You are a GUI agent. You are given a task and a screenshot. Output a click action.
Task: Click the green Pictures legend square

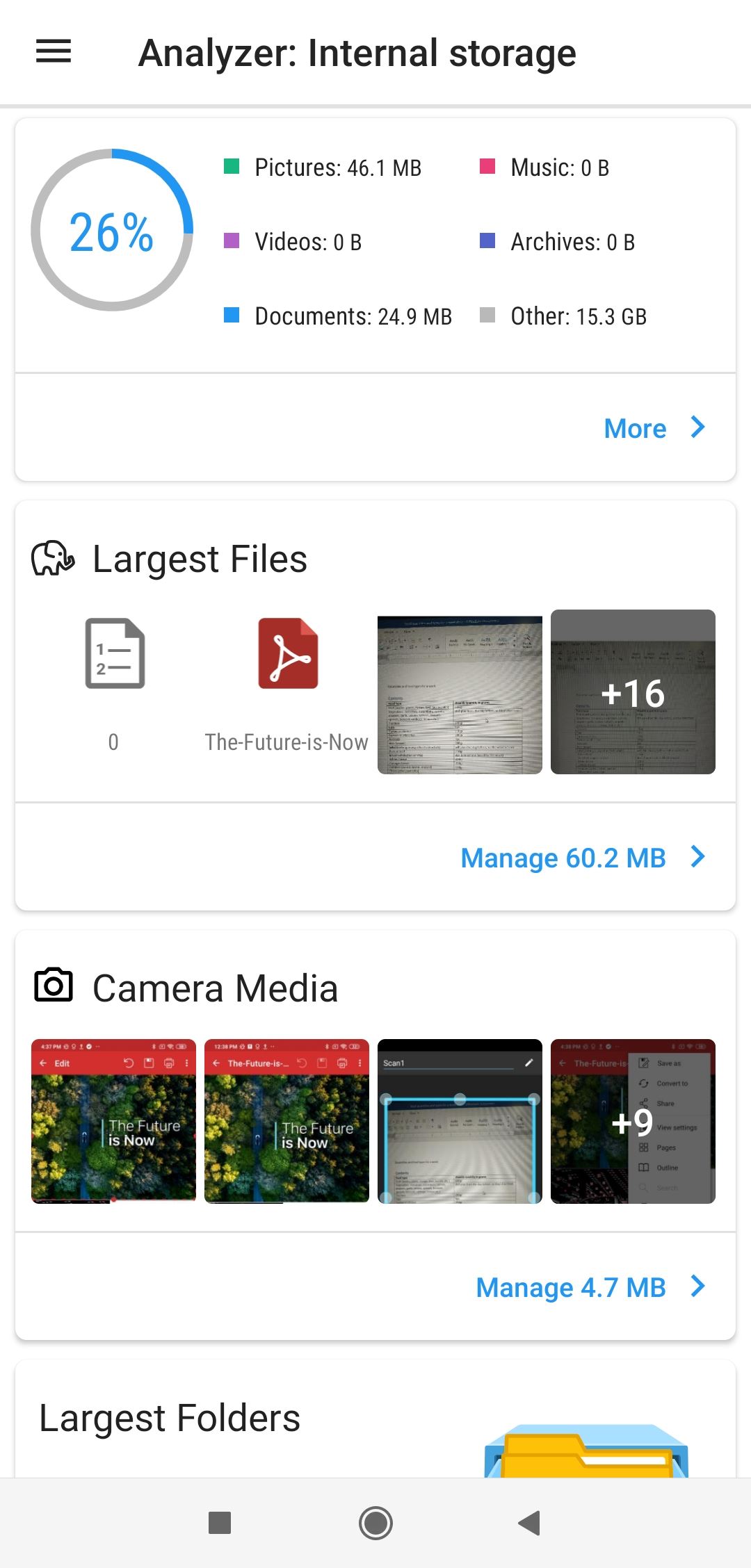click(x=231, y=167)
